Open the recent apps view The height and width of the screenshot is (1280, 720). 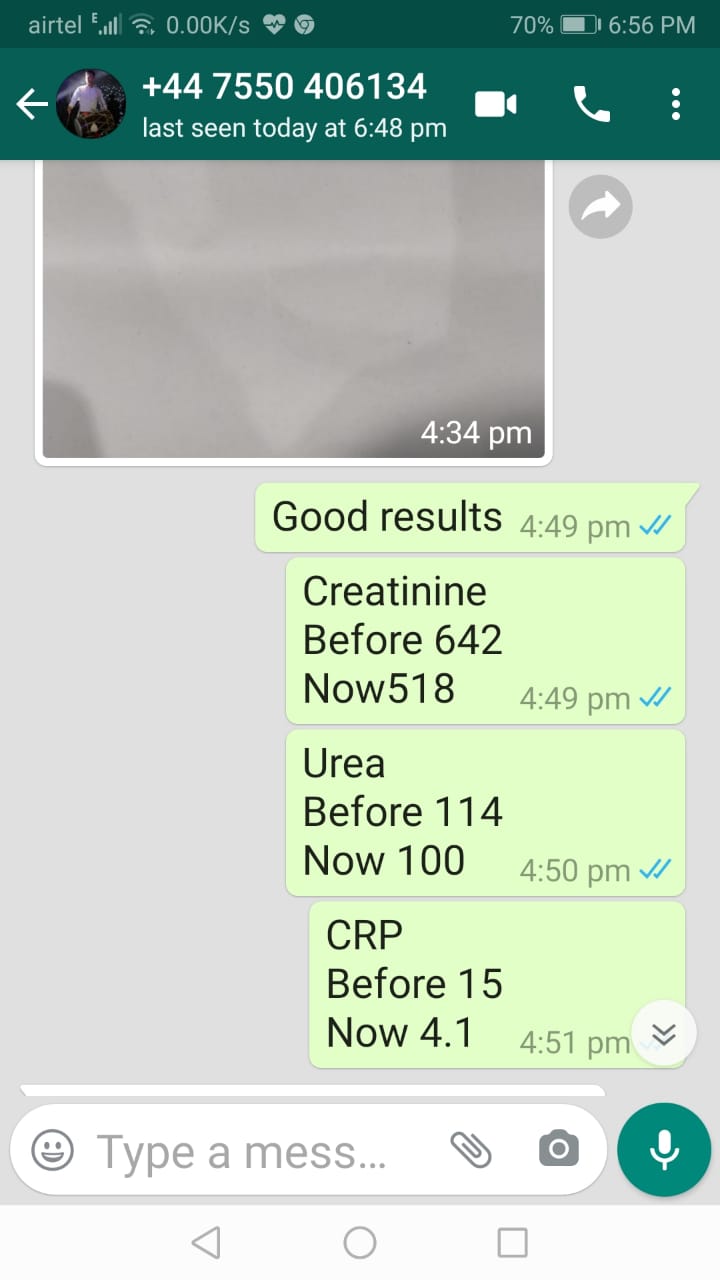(513, 1243)
